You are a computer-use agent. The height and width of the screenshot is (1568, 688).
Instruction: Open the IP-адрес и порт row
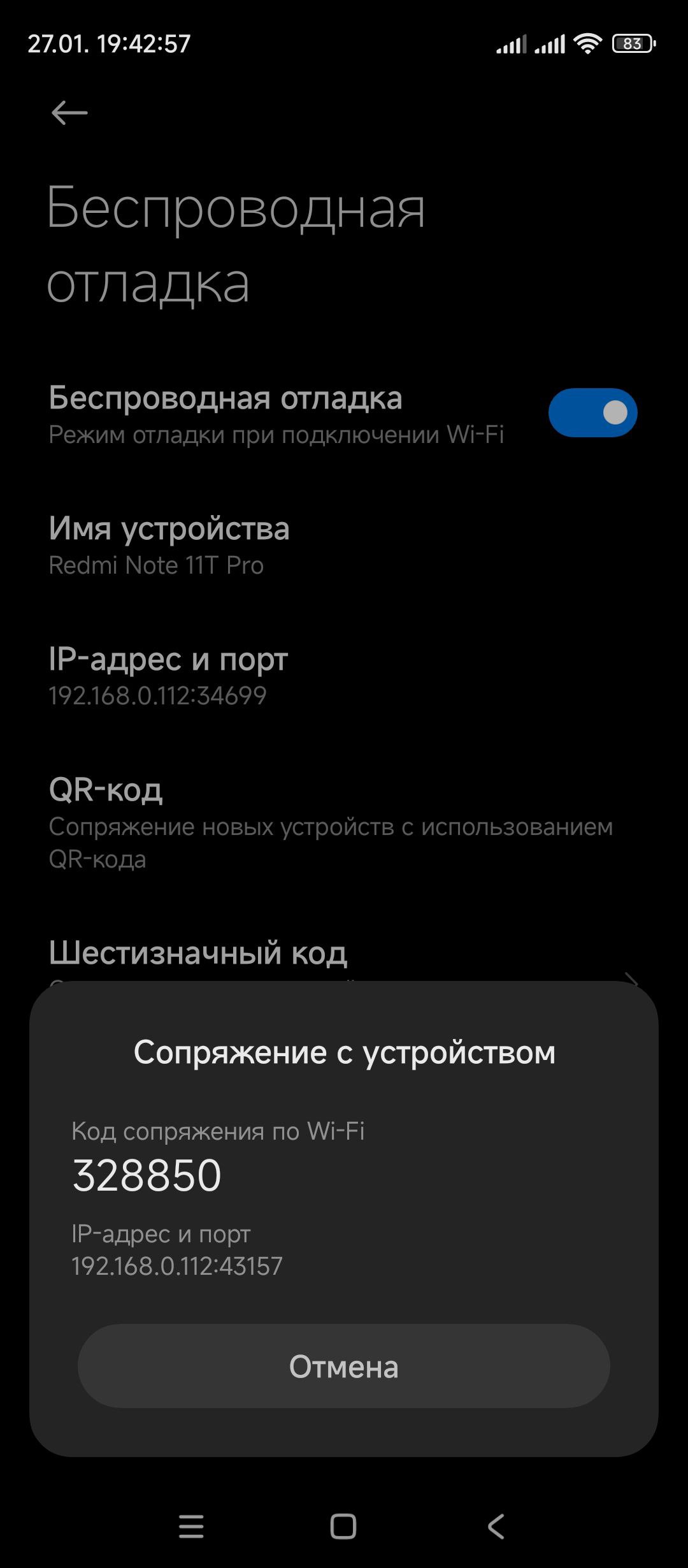(344, 676)
